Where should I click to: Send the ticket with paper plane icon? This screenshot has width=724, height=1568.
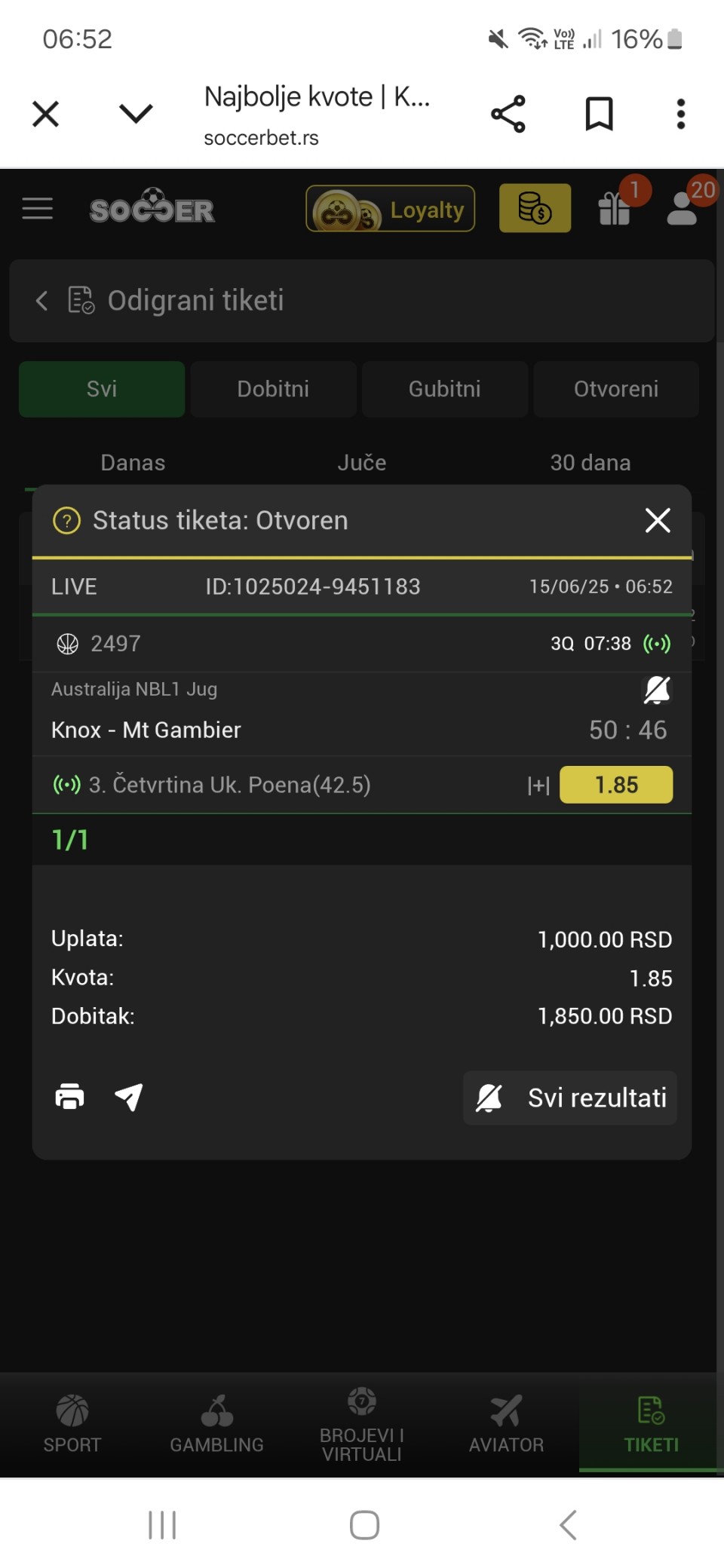coord(129,1097)
